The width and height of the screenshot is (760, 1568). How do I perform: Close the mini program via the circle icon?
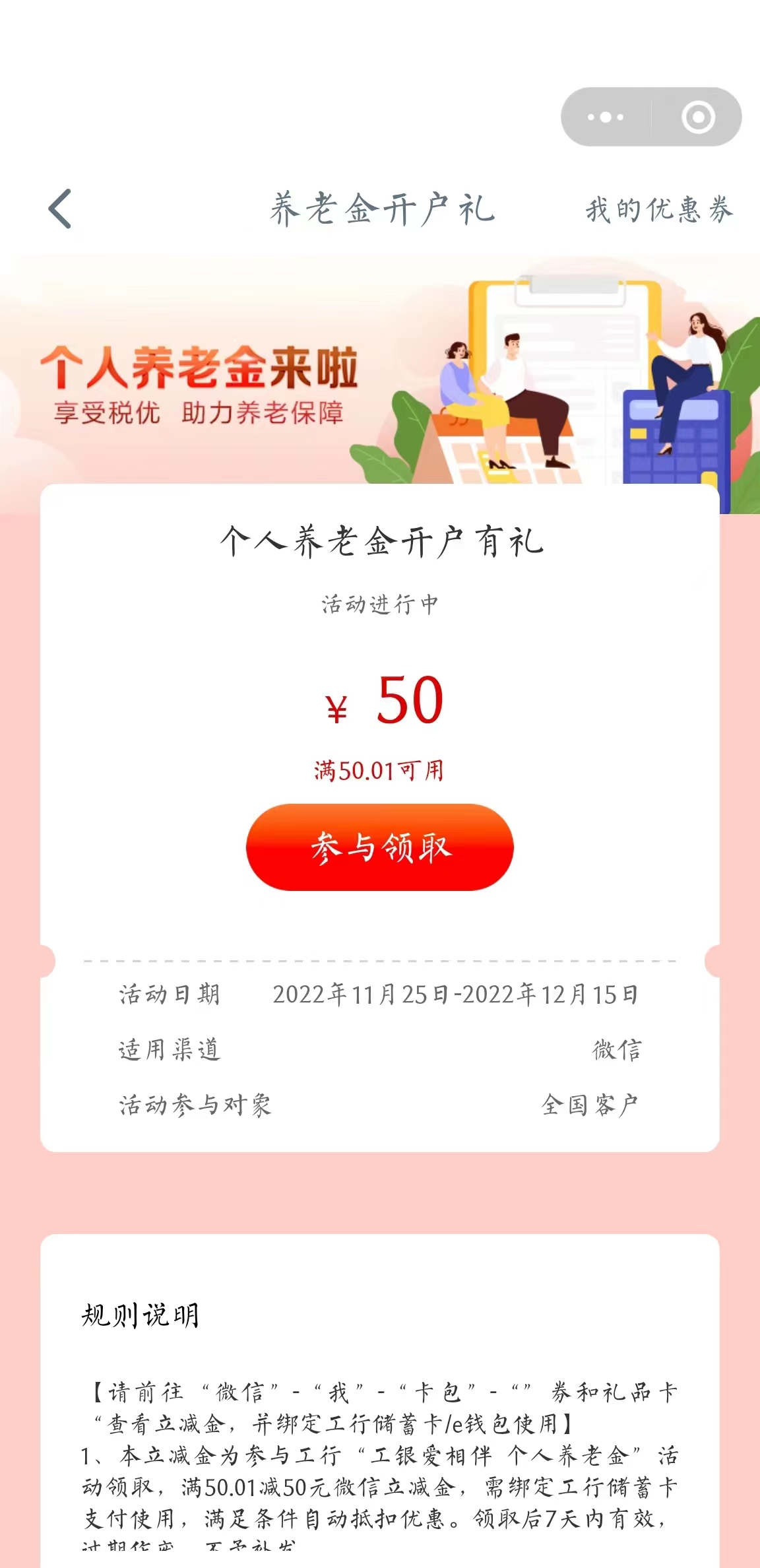point(698,117)
